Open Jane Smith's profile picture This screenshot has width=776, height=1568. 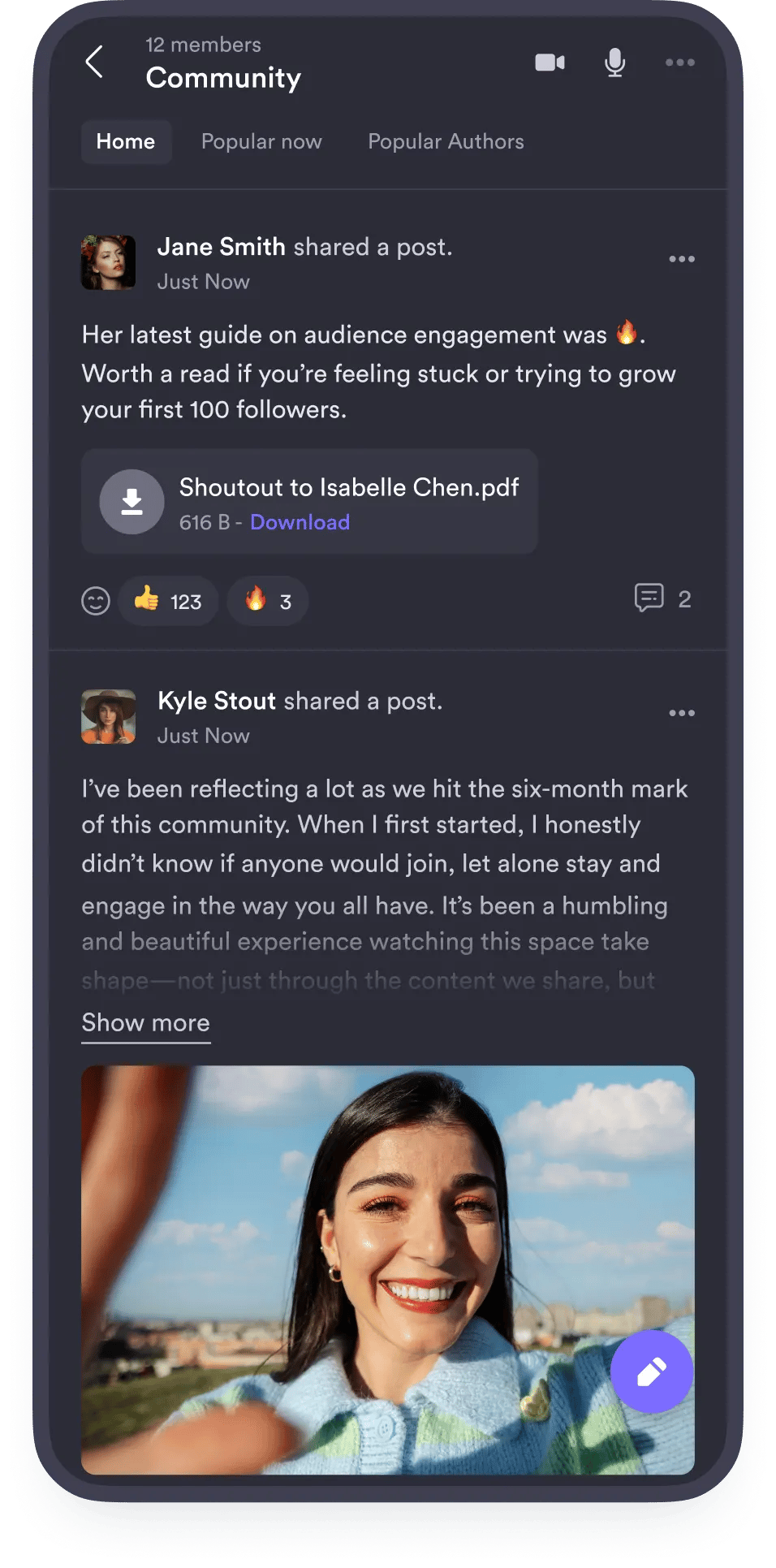tap(109, 262)
